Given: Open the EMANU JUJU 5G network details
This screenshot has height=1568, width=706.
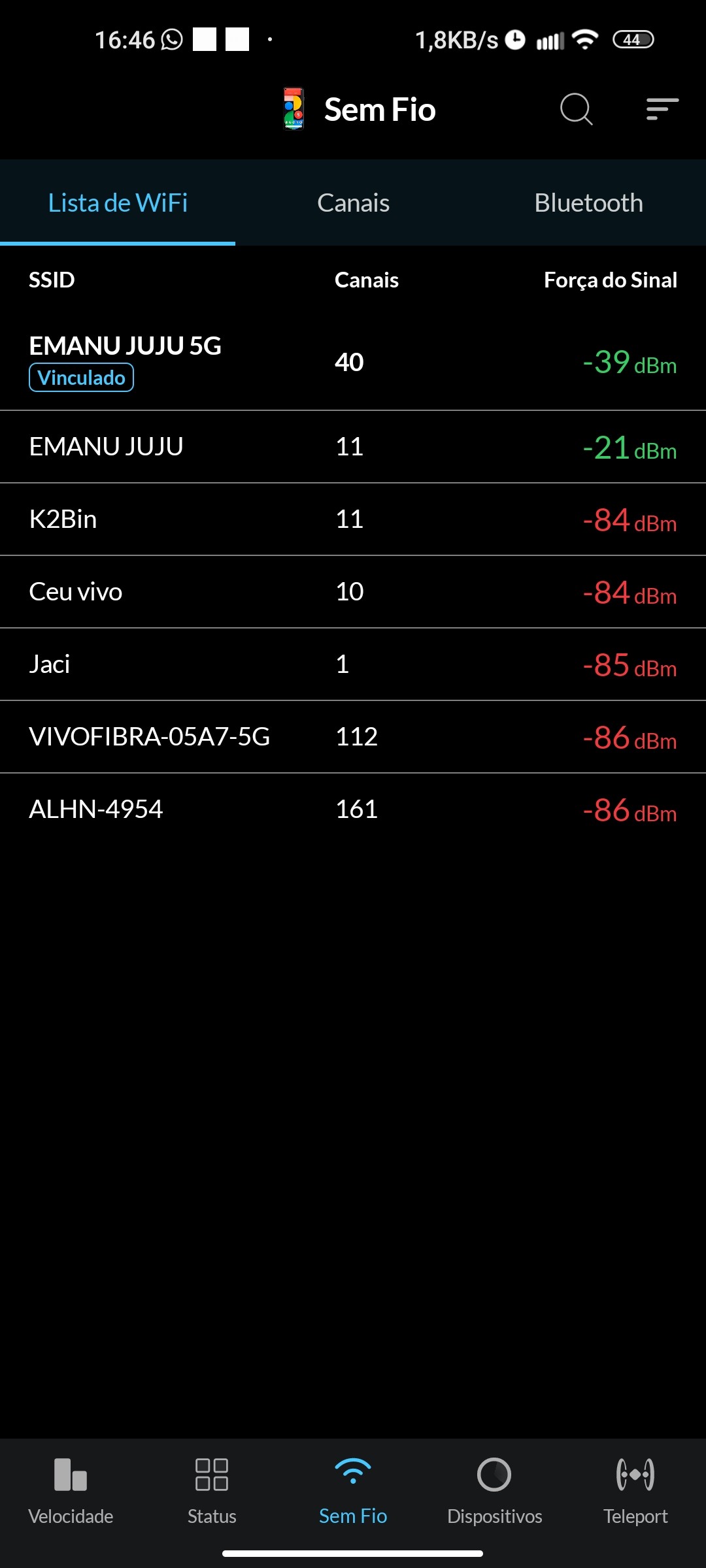Looking at the screenshot, I should [353, 361].
